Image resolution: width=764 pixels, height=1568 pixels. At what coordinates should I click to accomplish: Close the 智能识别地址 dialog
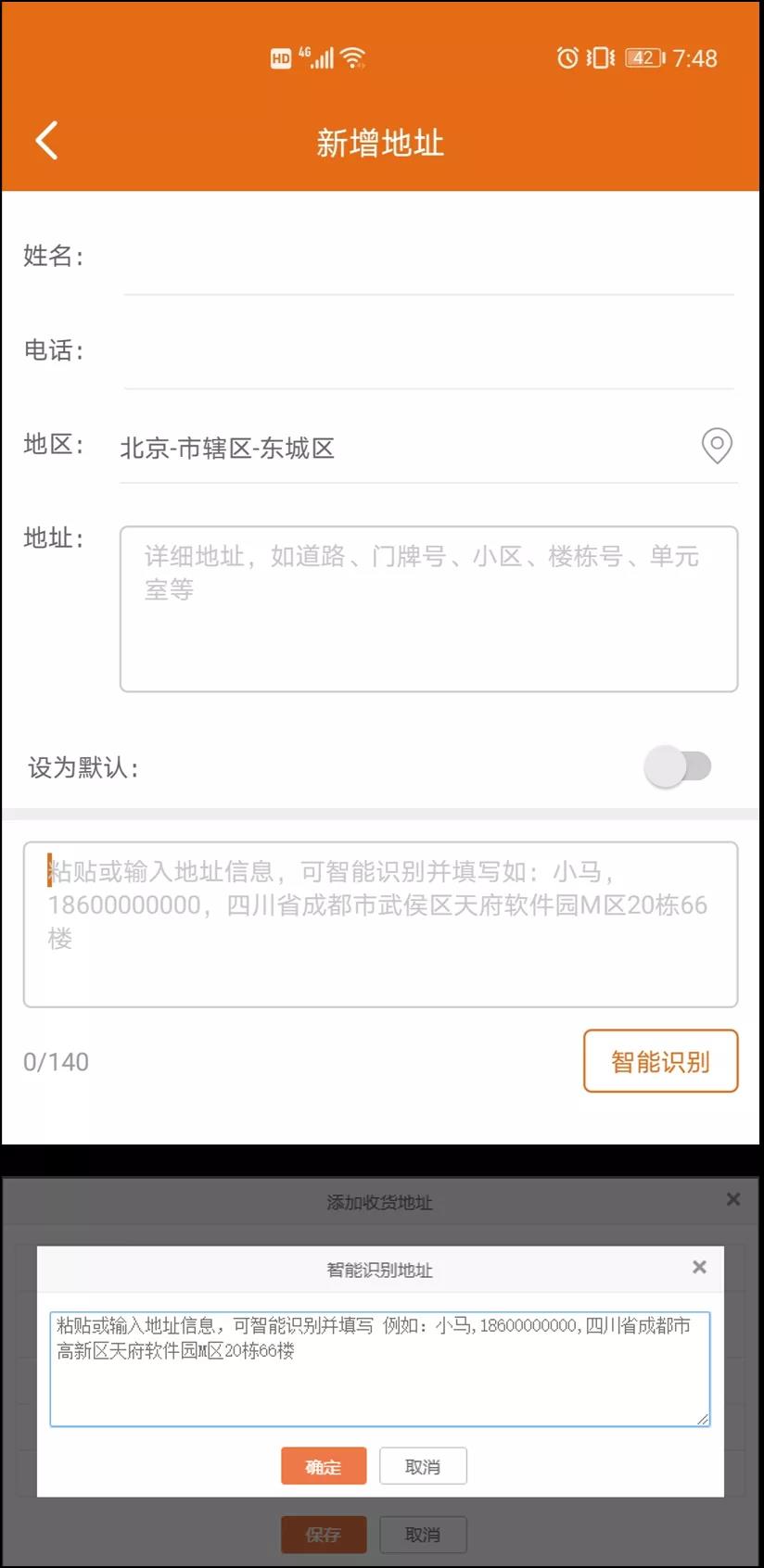699,1267
